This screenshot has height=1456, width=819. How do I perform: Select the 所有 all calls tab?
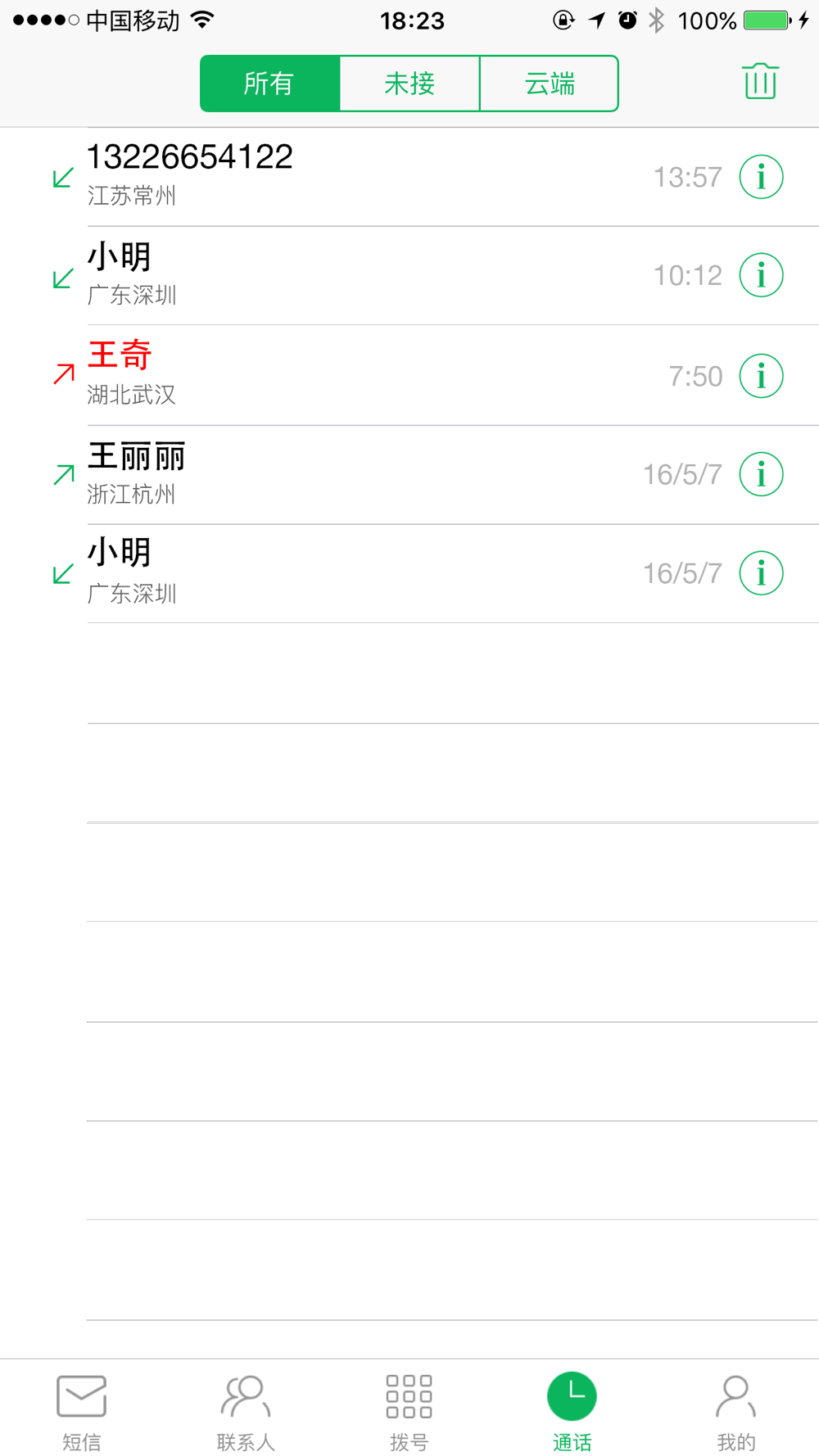tap(269, 84)
